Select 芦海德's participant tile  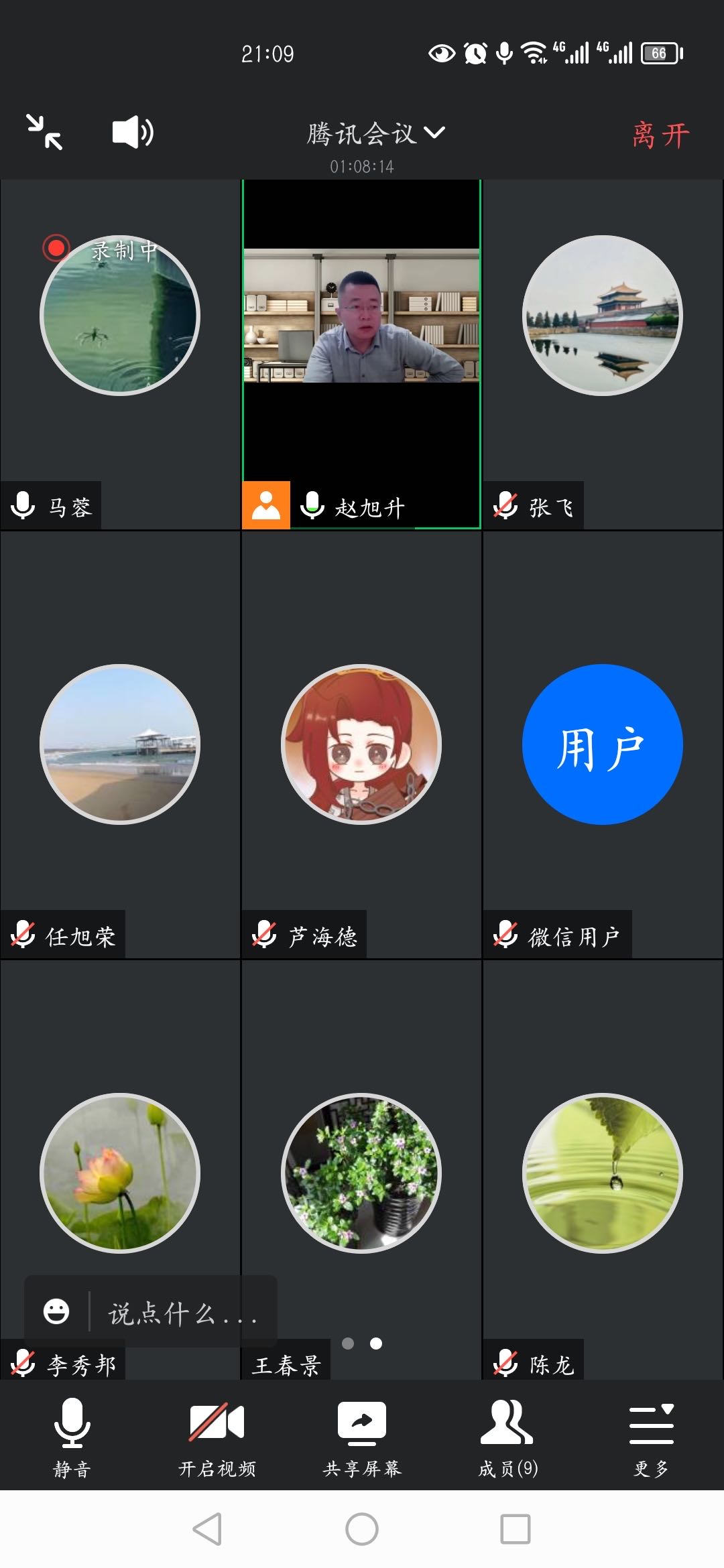coord(361,744)
